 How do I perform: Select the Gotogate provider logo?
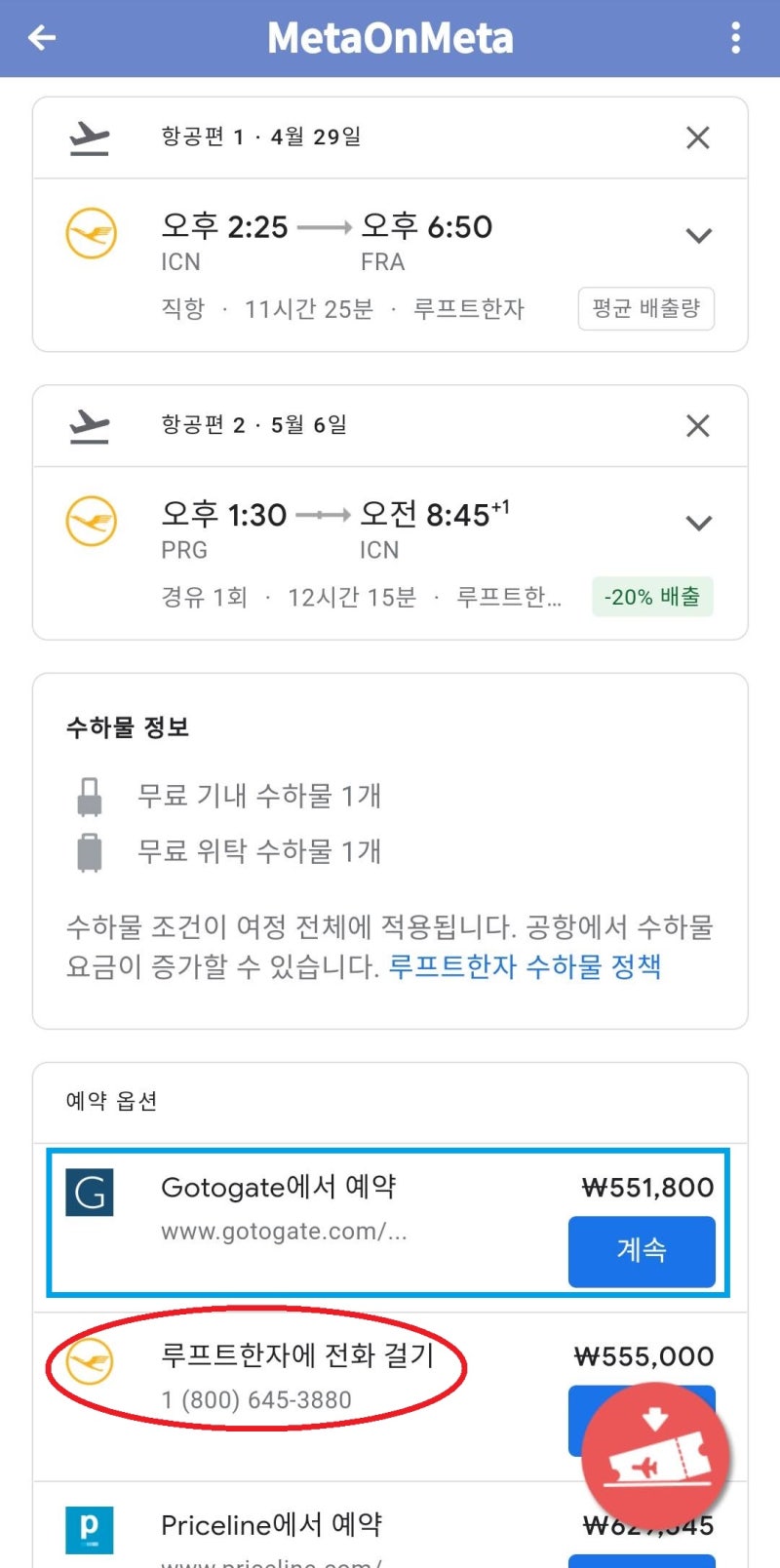90,1192
